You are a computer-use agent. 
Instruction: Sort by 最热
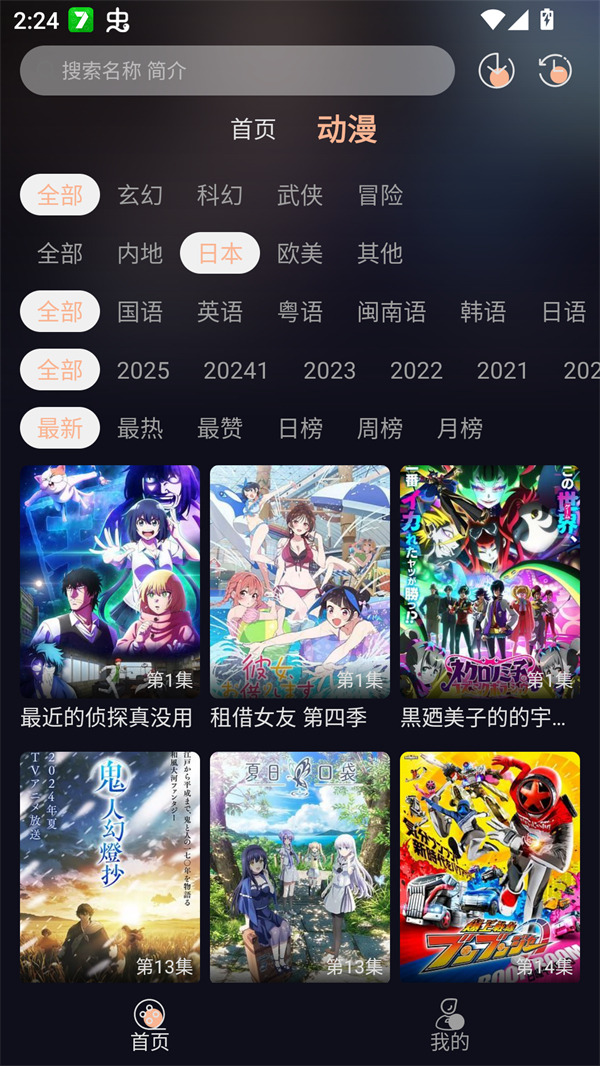140,428
